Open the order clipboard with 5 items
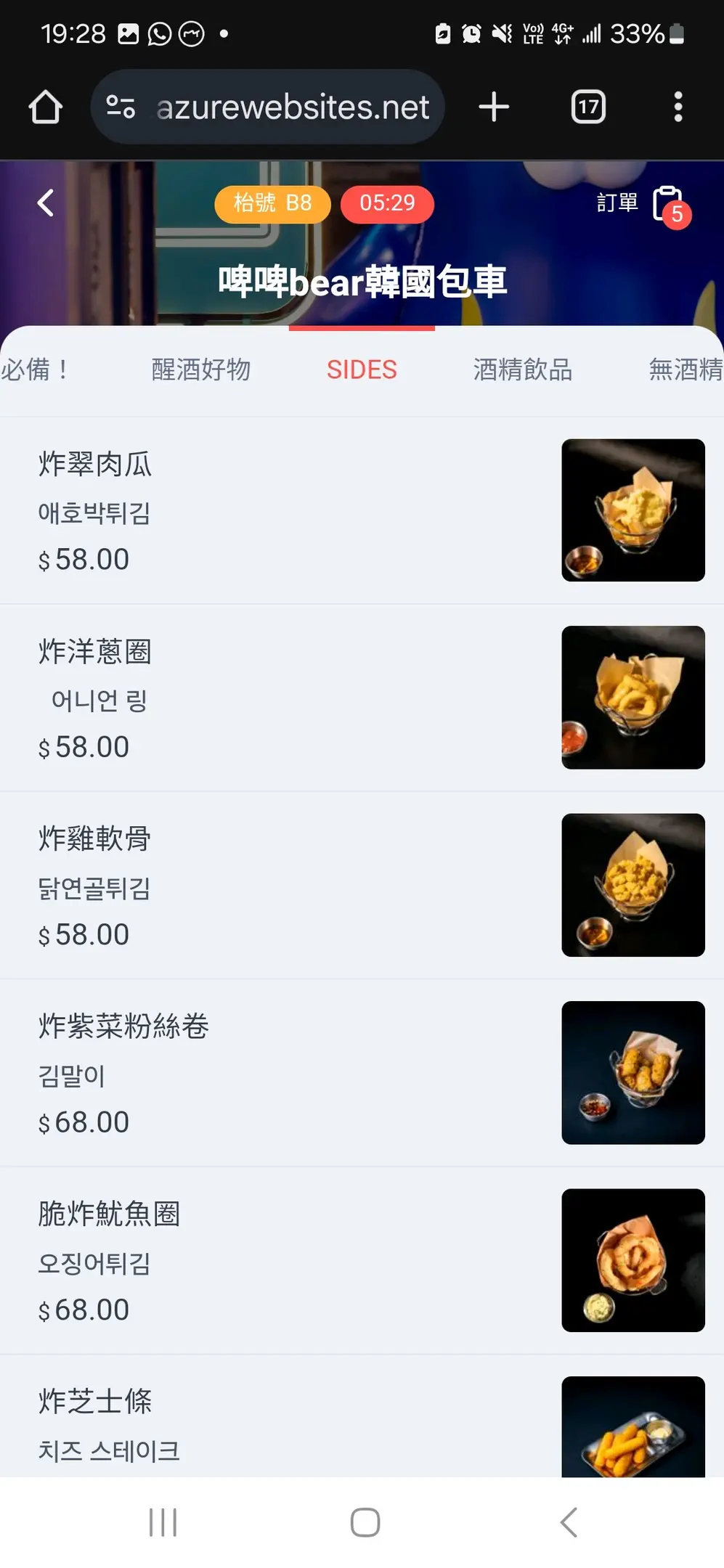The height and width of the screenshot is (1568, 724). point(668,205)
